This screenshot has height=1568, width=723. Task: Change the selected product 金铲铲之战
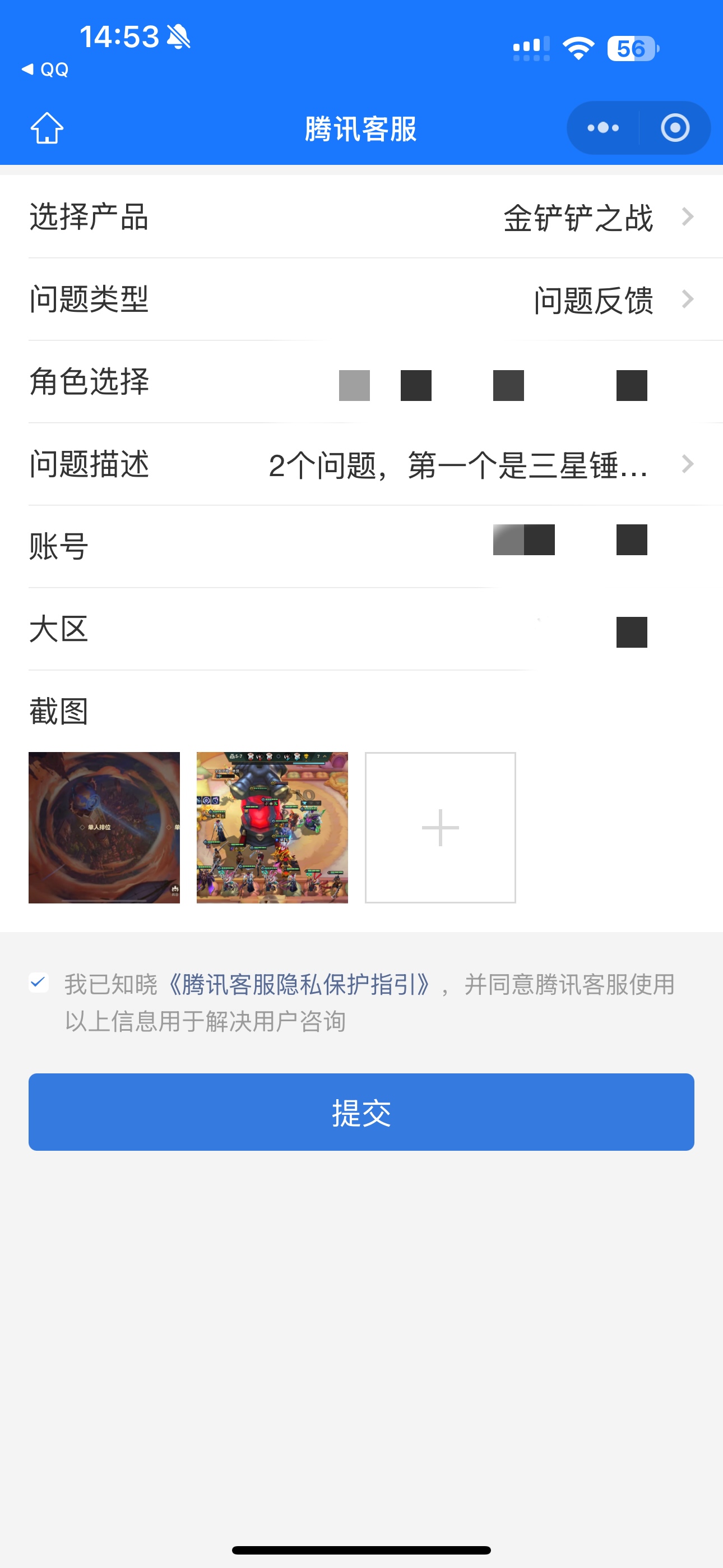[578, 217]
